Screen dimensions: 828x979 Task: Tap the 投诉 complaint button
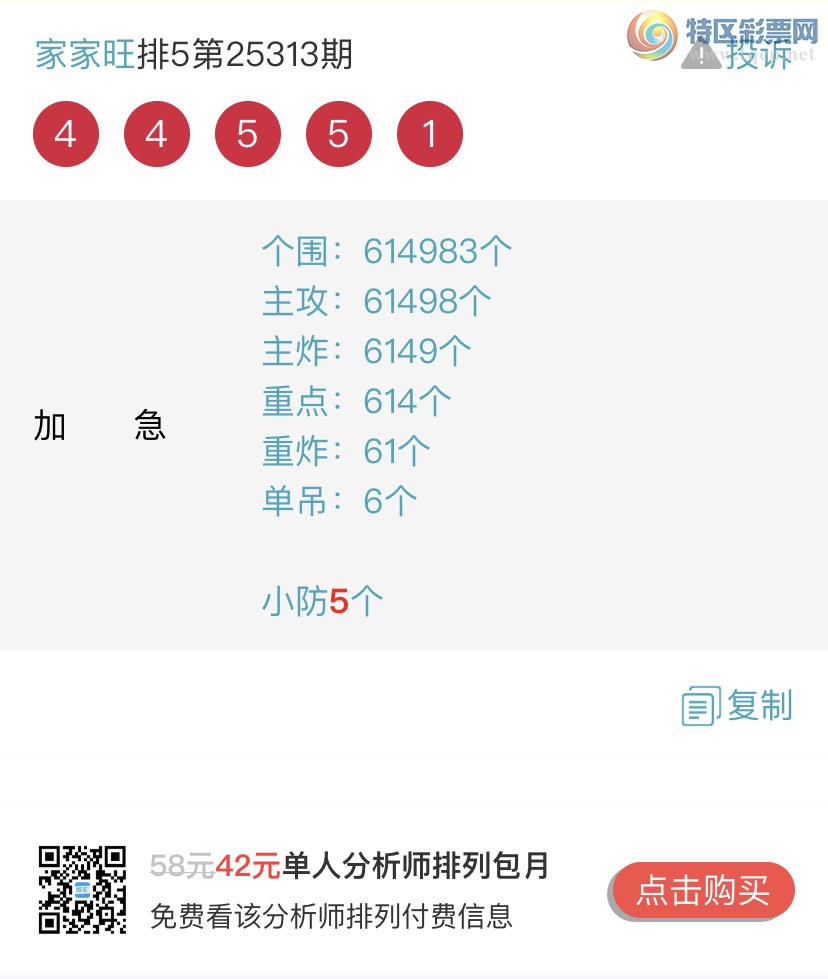point(739,55)
